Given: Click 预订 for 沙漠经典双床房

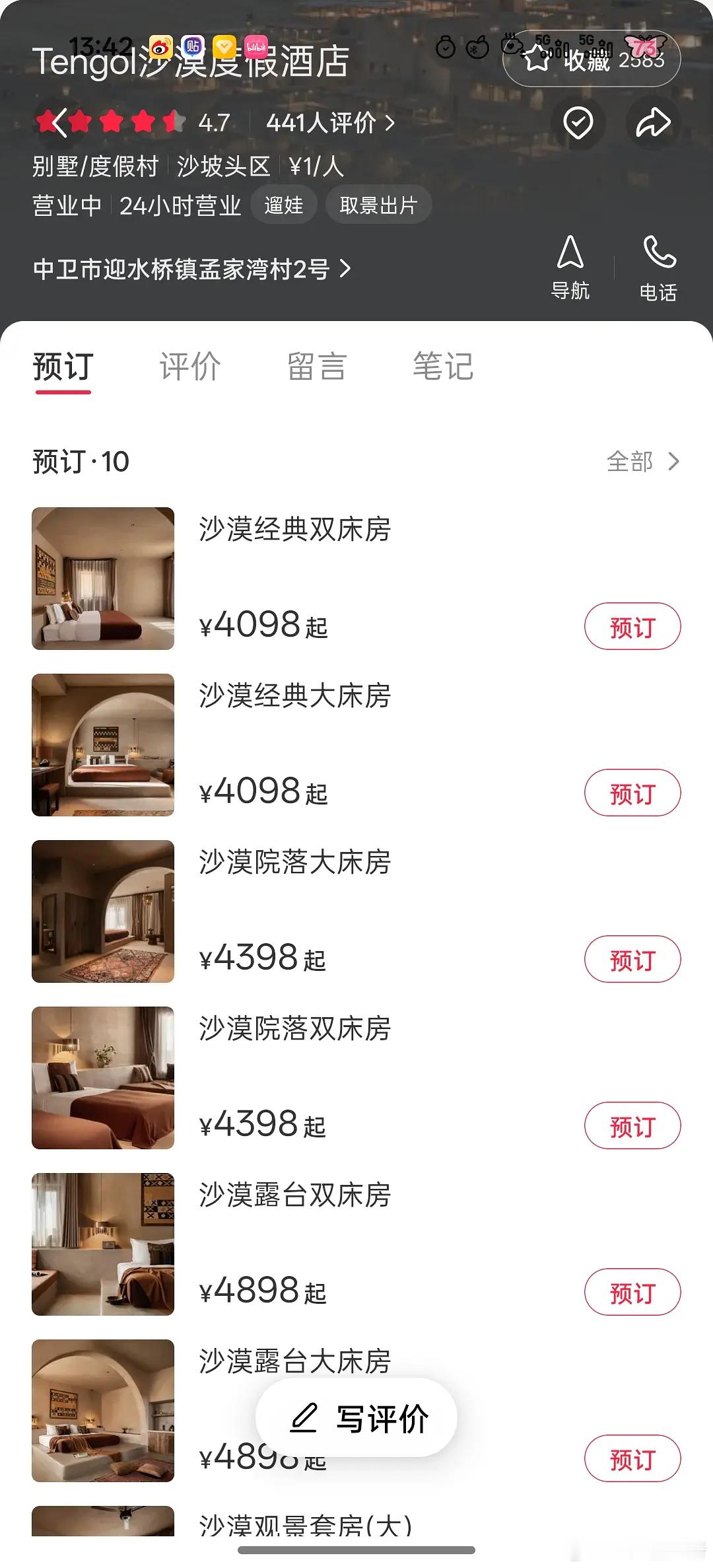Looking at the screenshot, I should click(x=632, y=626).
